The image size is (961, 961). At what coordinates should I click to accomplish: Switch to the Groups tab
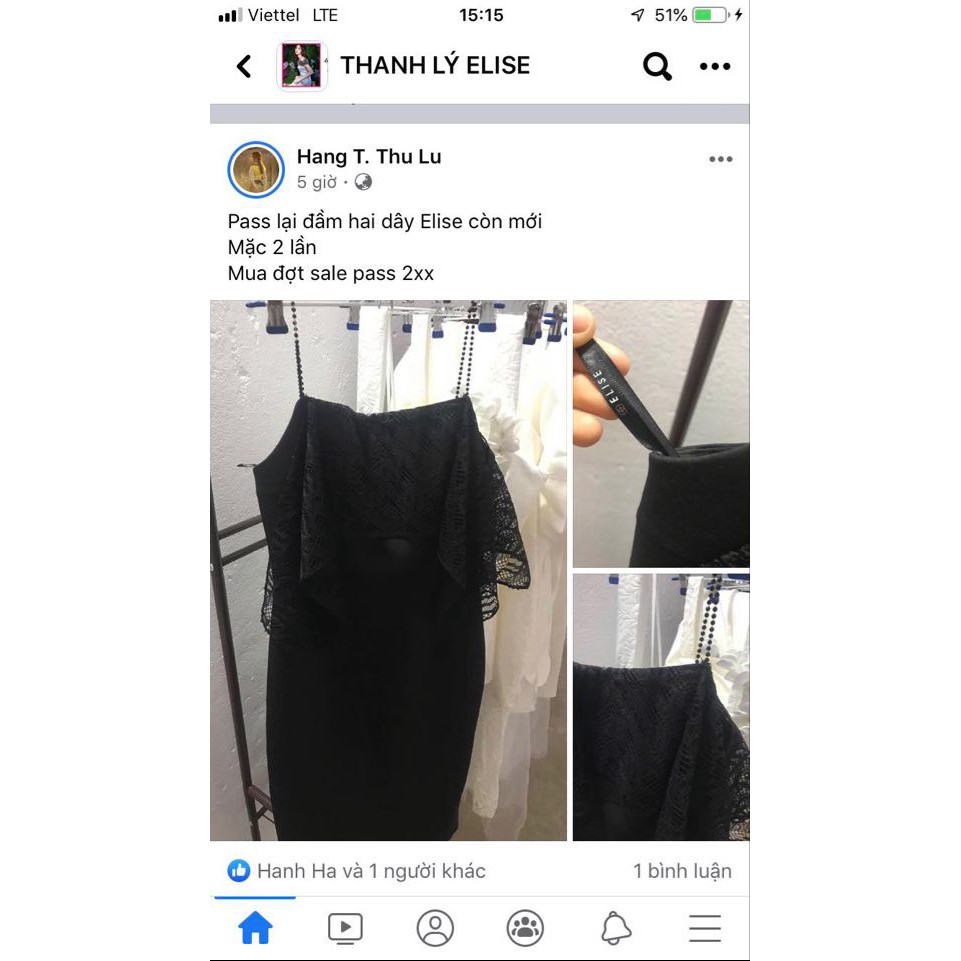tap(525, 928)
